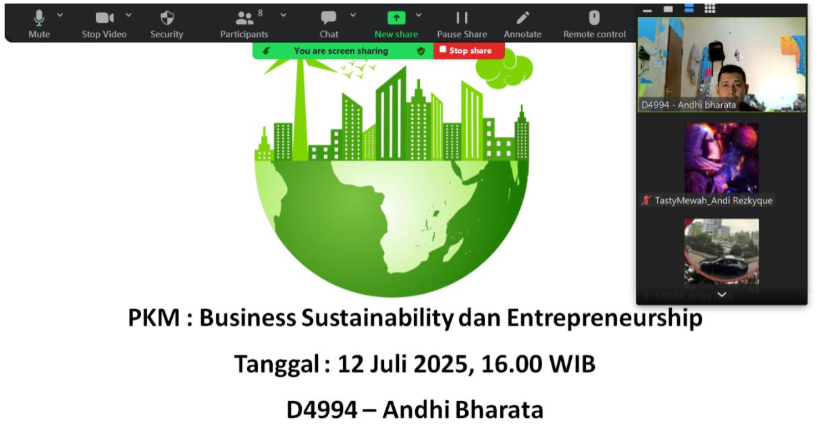
Task: Expand the video options arrow beside Stop Video
Action: pos(128,15)
